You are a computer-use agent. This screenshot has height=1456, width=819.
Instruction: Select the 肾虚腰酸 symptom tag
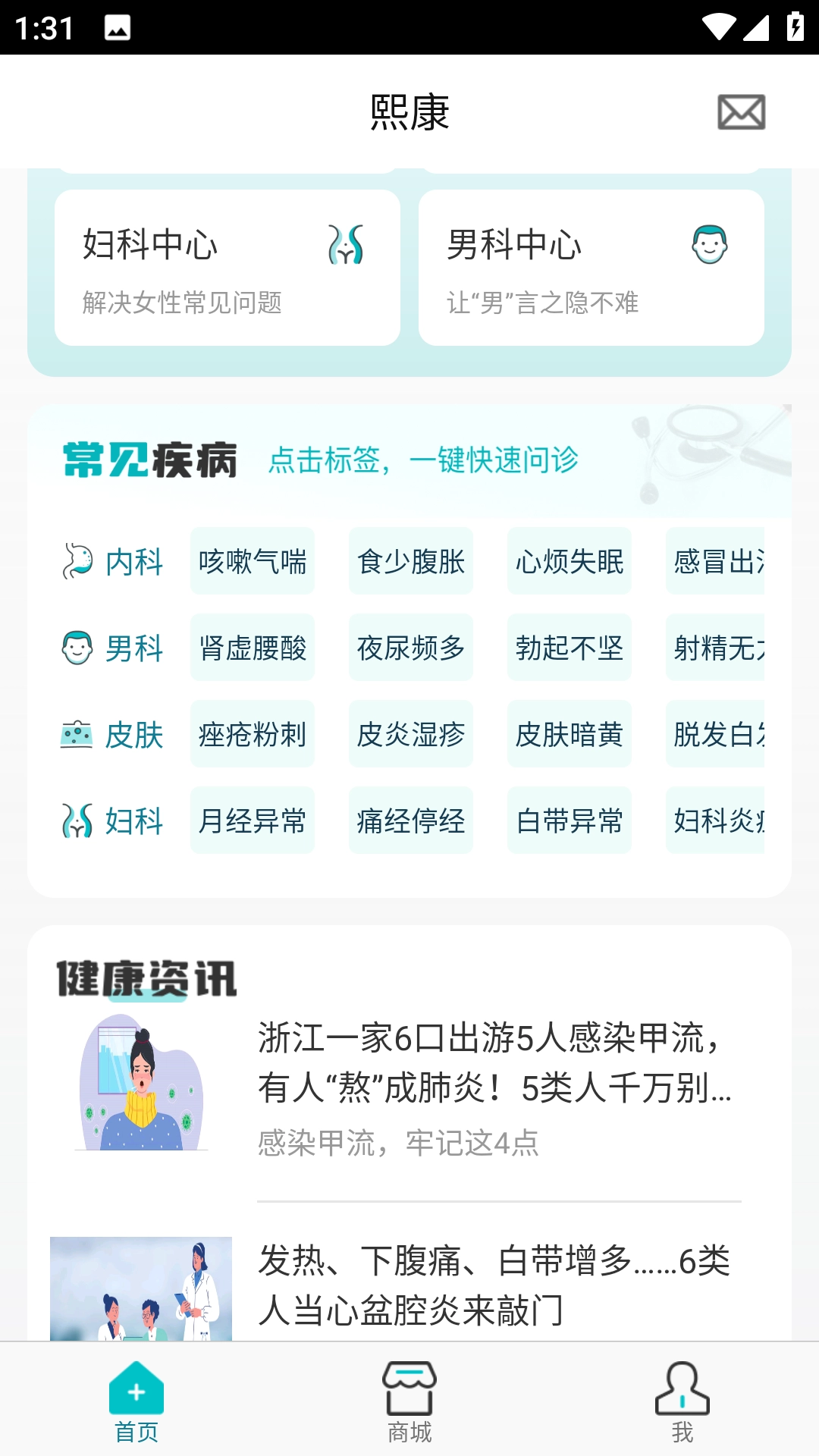click(253, 648)
